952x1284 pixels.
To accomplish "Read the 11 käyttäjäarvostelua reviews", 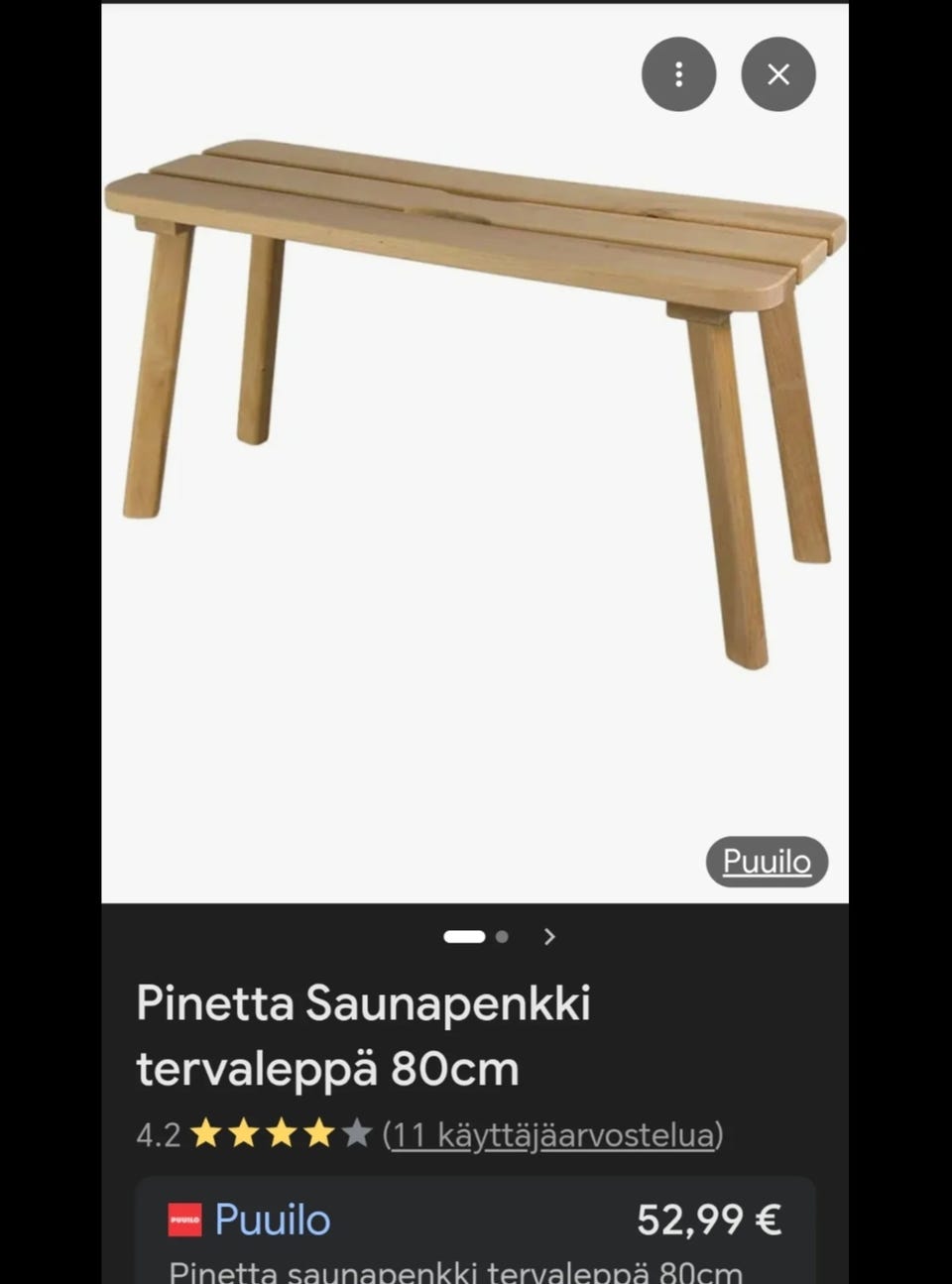I will tap(552, 1134).
